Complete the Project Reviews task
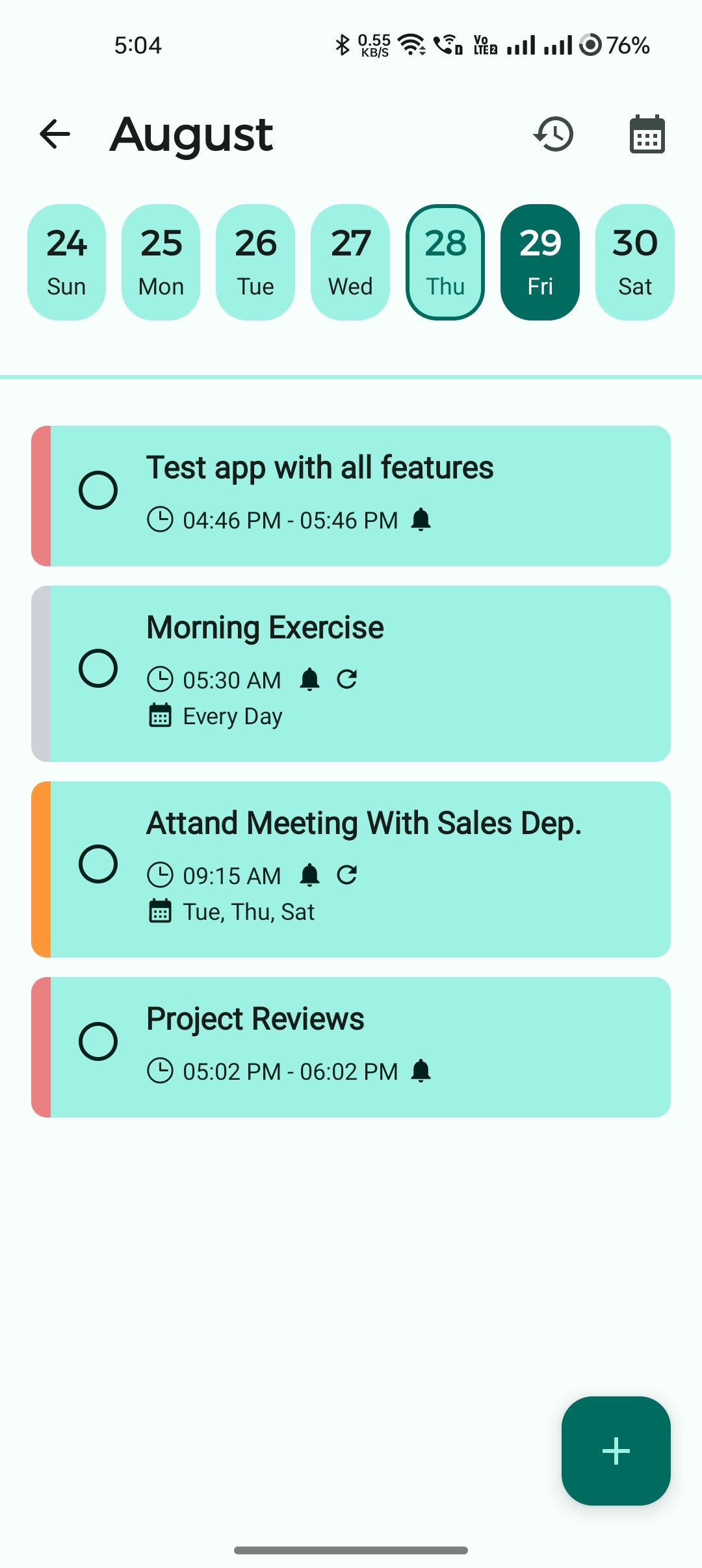 pyautogui.click(x=98, y=1041)
